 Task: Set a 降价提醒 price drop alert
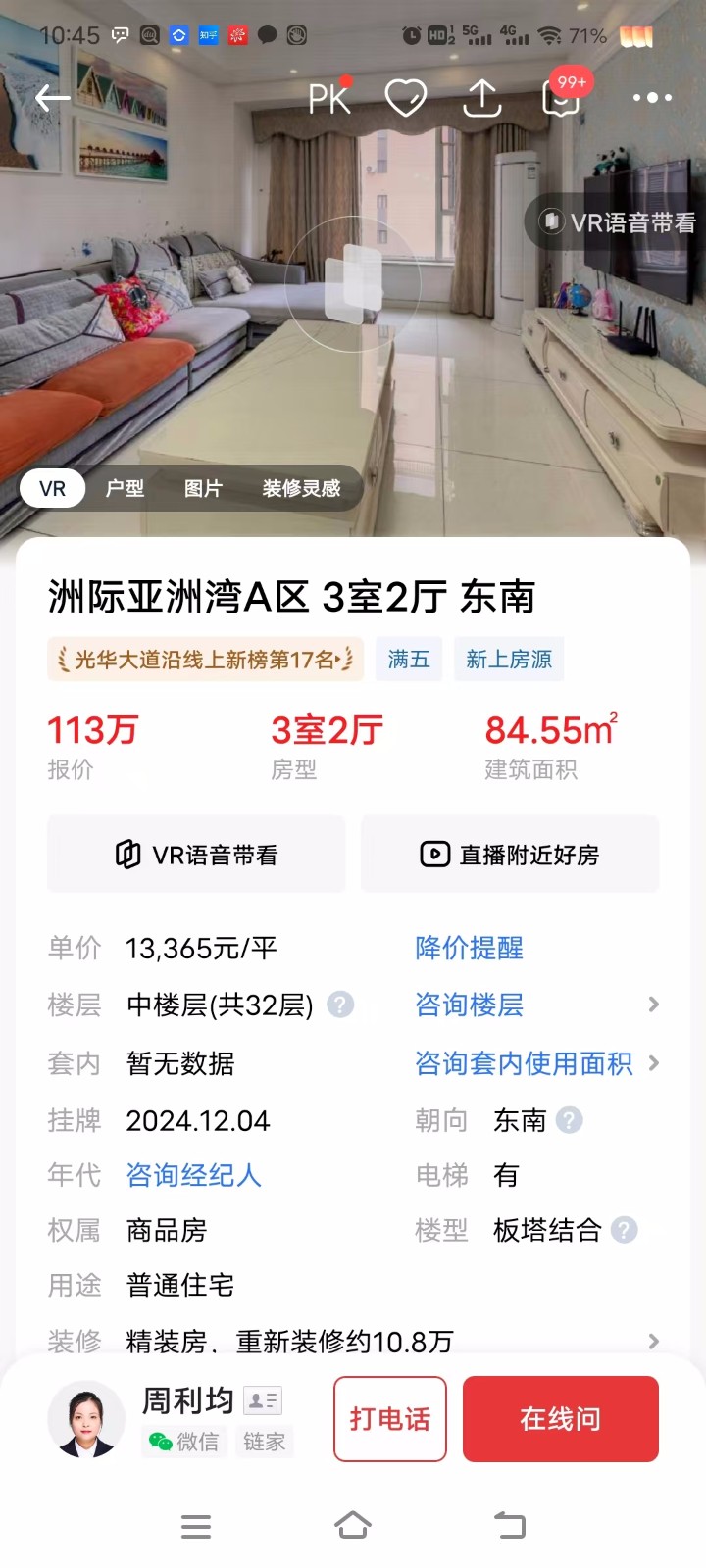469,948
